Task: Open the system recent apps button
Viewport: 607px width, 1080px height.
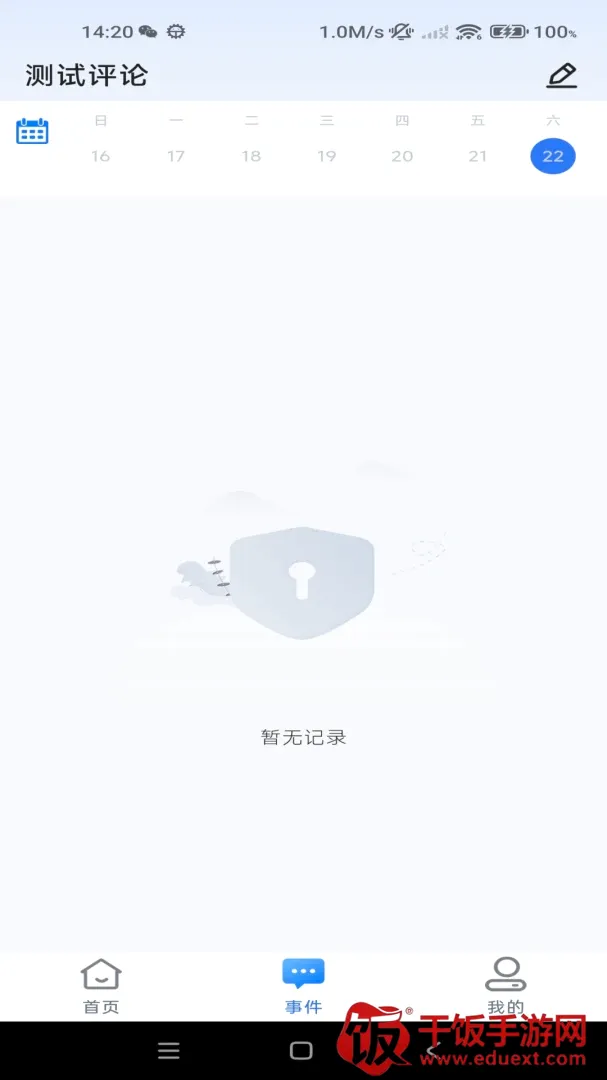Action: coord(169,1050)
